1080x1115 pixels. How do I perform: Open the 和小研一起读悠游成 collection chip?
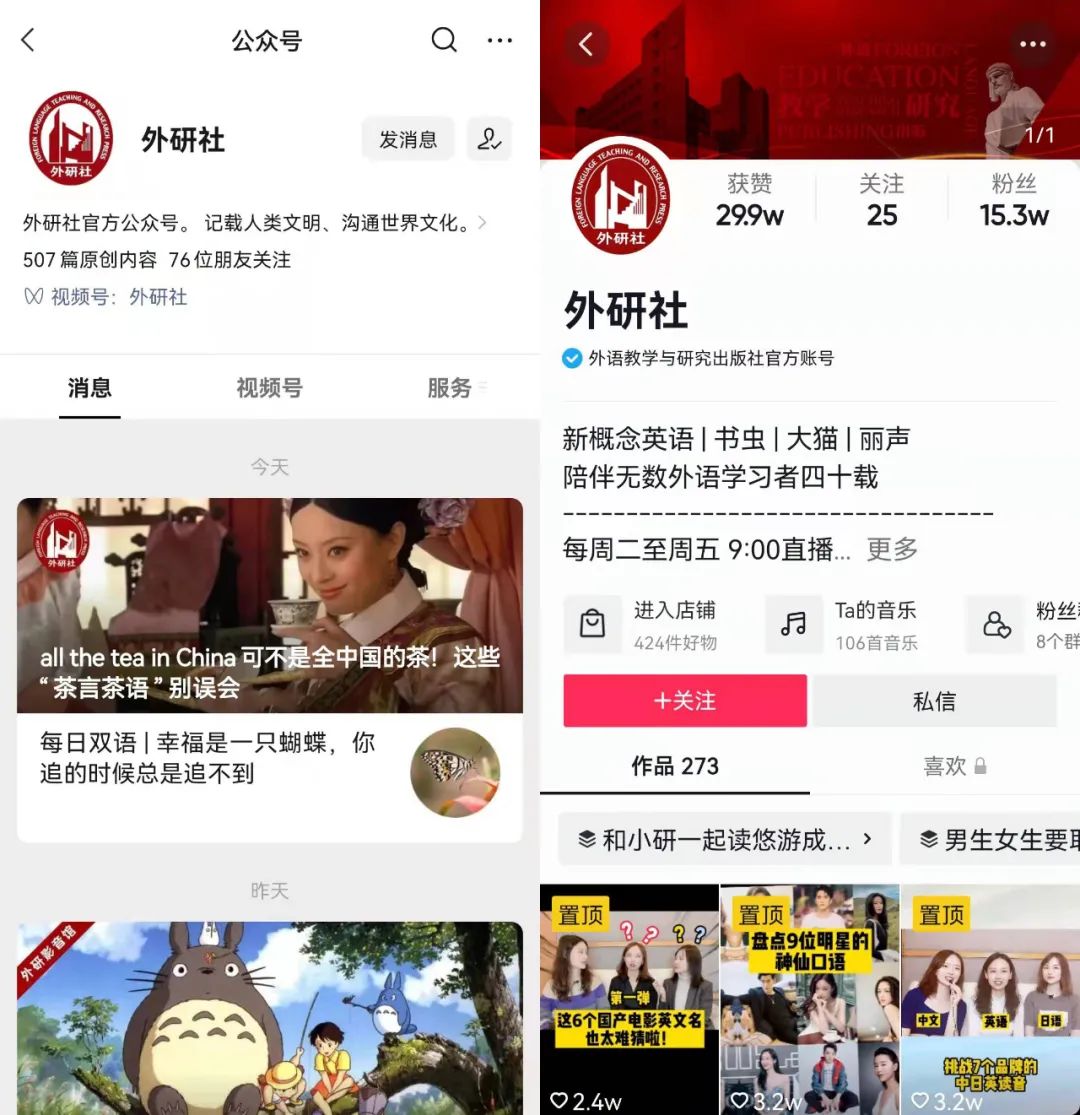point(725,840)
